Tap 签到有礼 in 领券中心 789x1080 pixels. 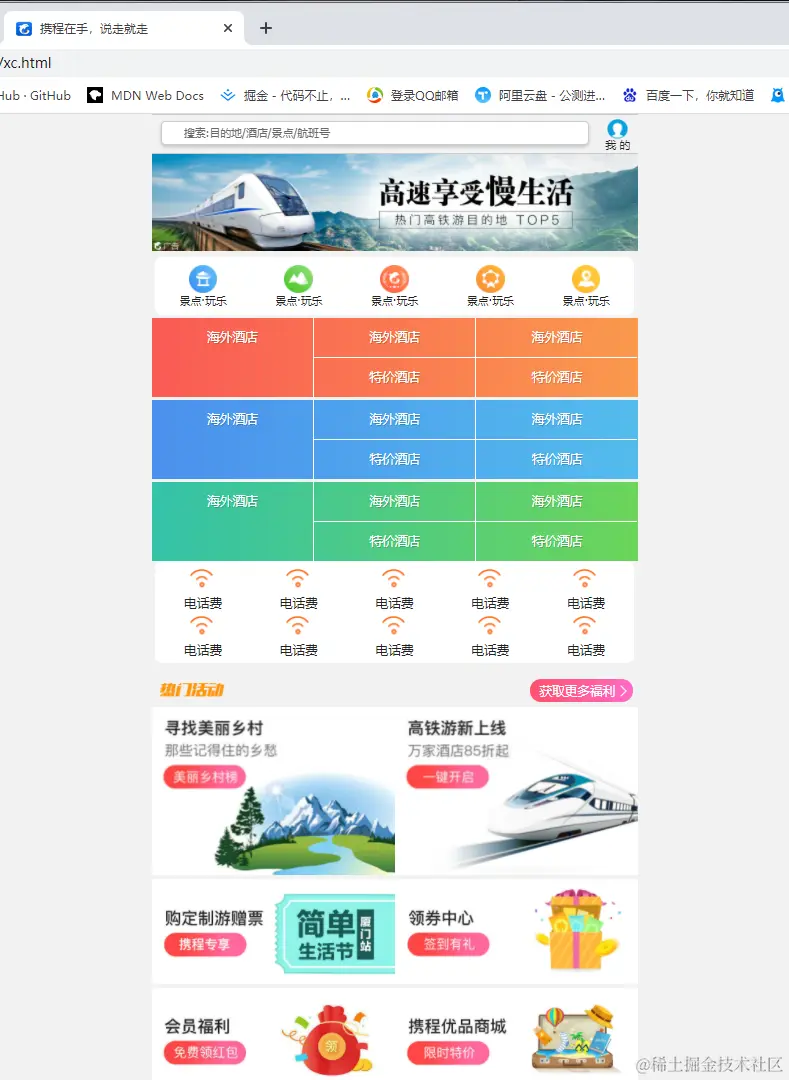[447, 944]
